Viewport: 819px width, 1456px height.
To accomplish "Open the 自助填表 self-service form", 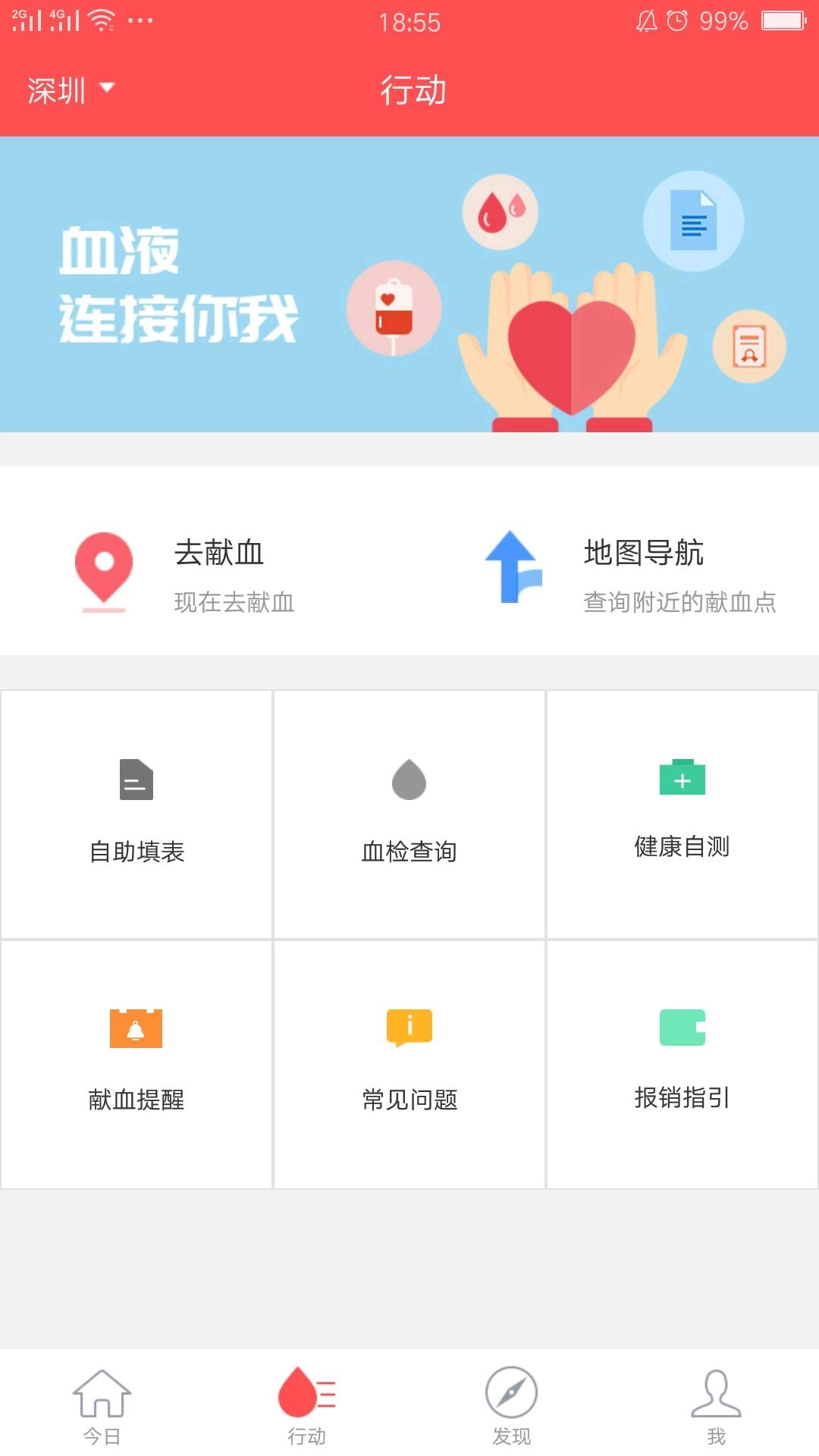I will [136, 811].
